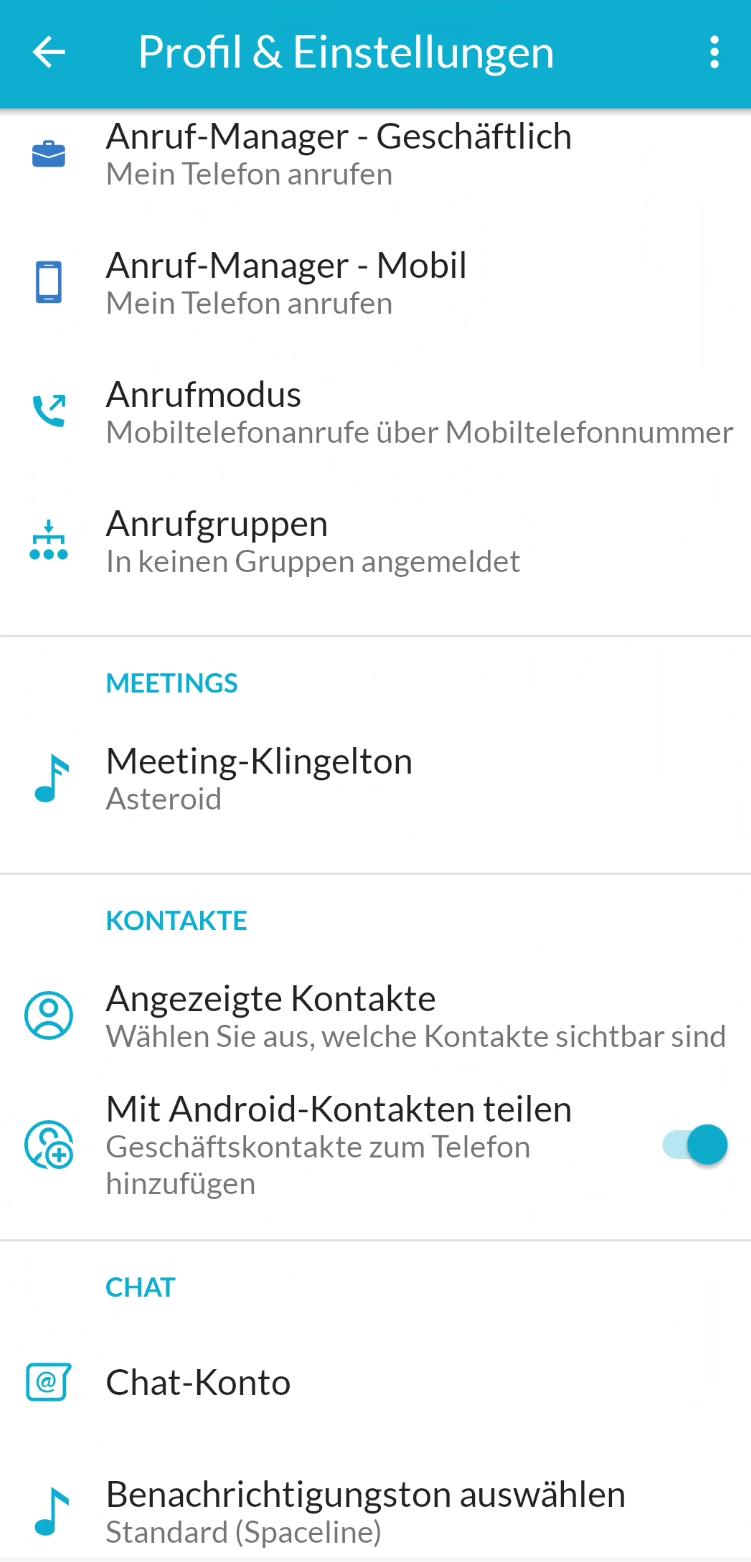The height and width of the screenshot is (1562, 751).
Task: Change the Meeting-Klingelton
Action: coord(375,779)
